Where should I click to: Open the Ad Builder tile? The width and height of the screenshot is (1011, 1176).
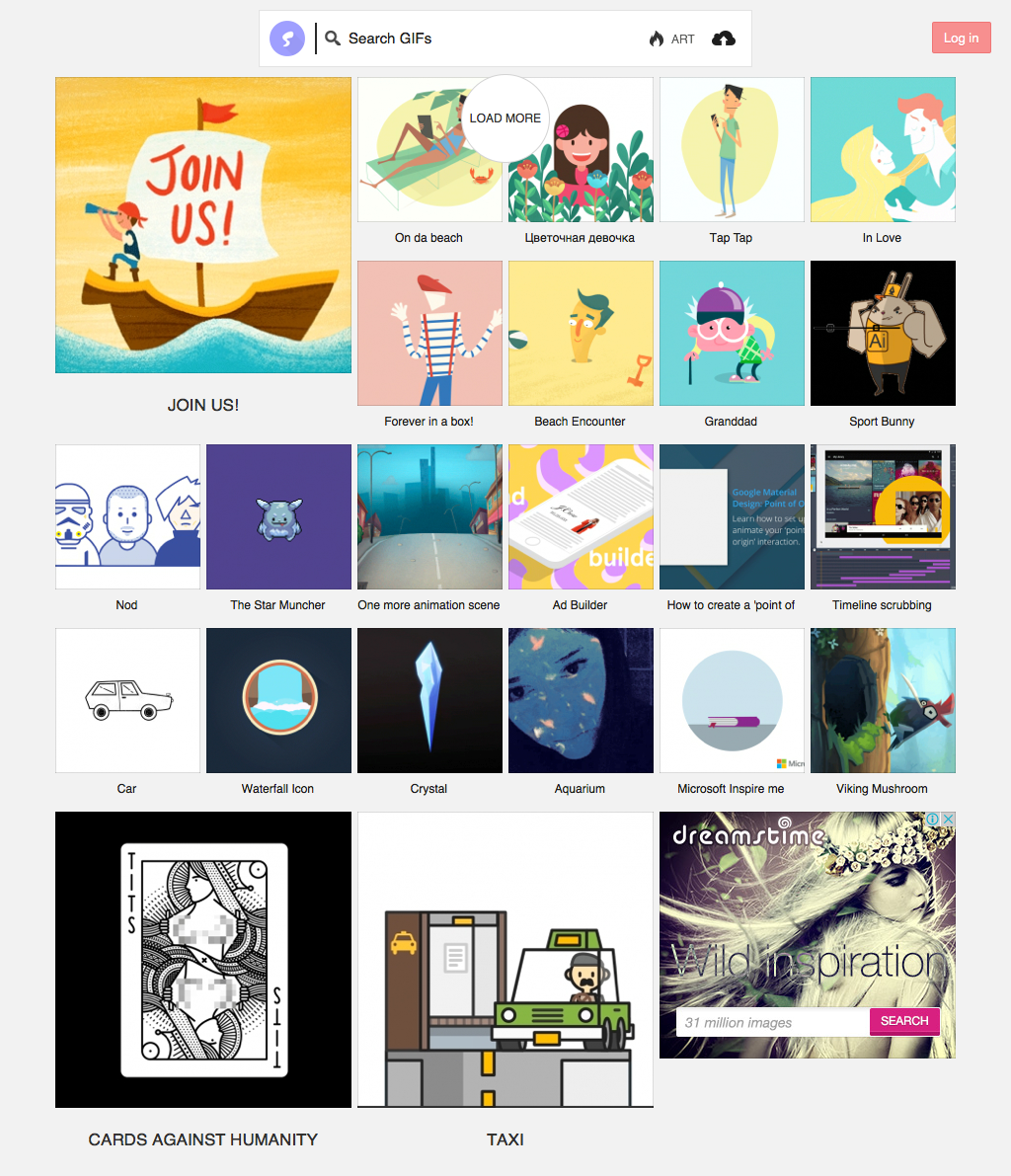(x=581, y=516)
